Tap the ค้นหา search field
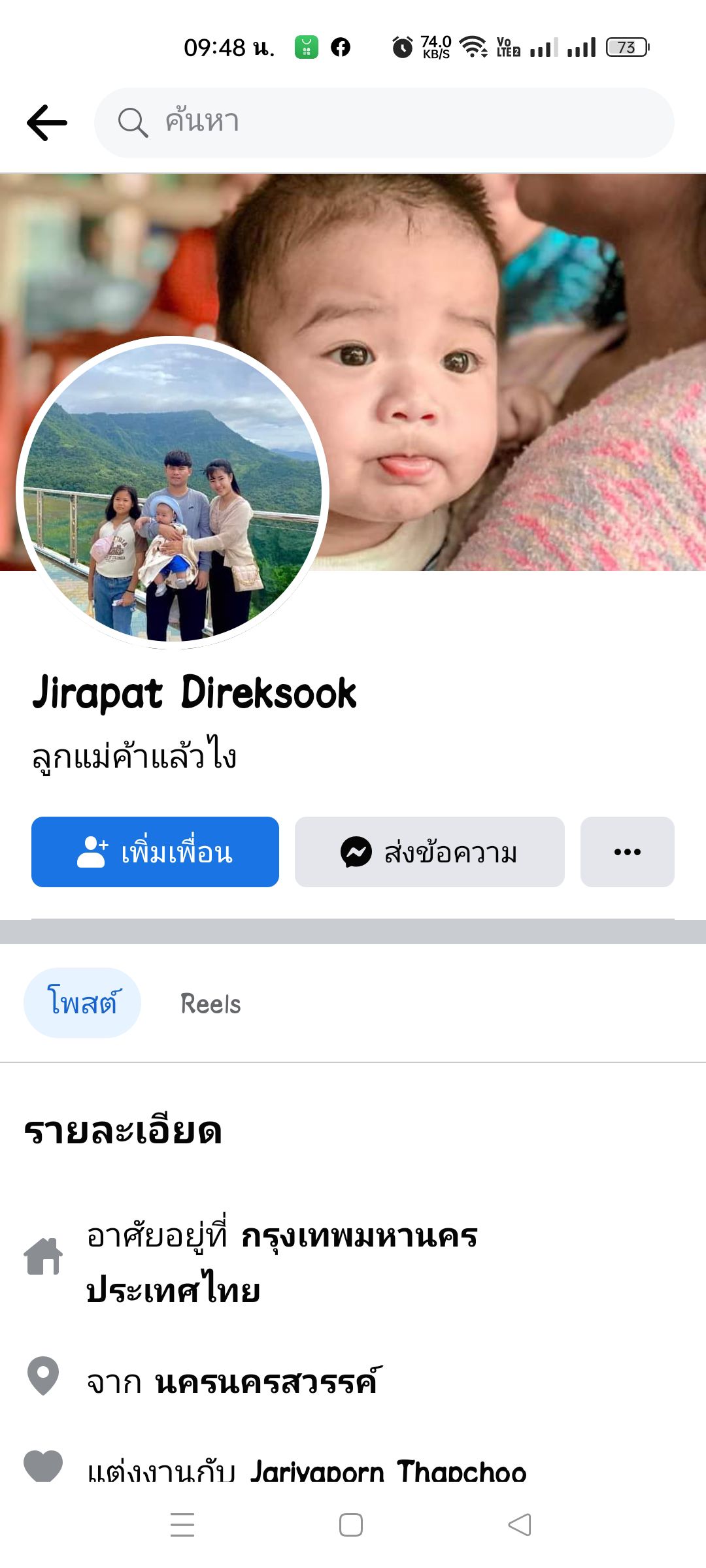The image size is (706, 1568). pos(384,123)
